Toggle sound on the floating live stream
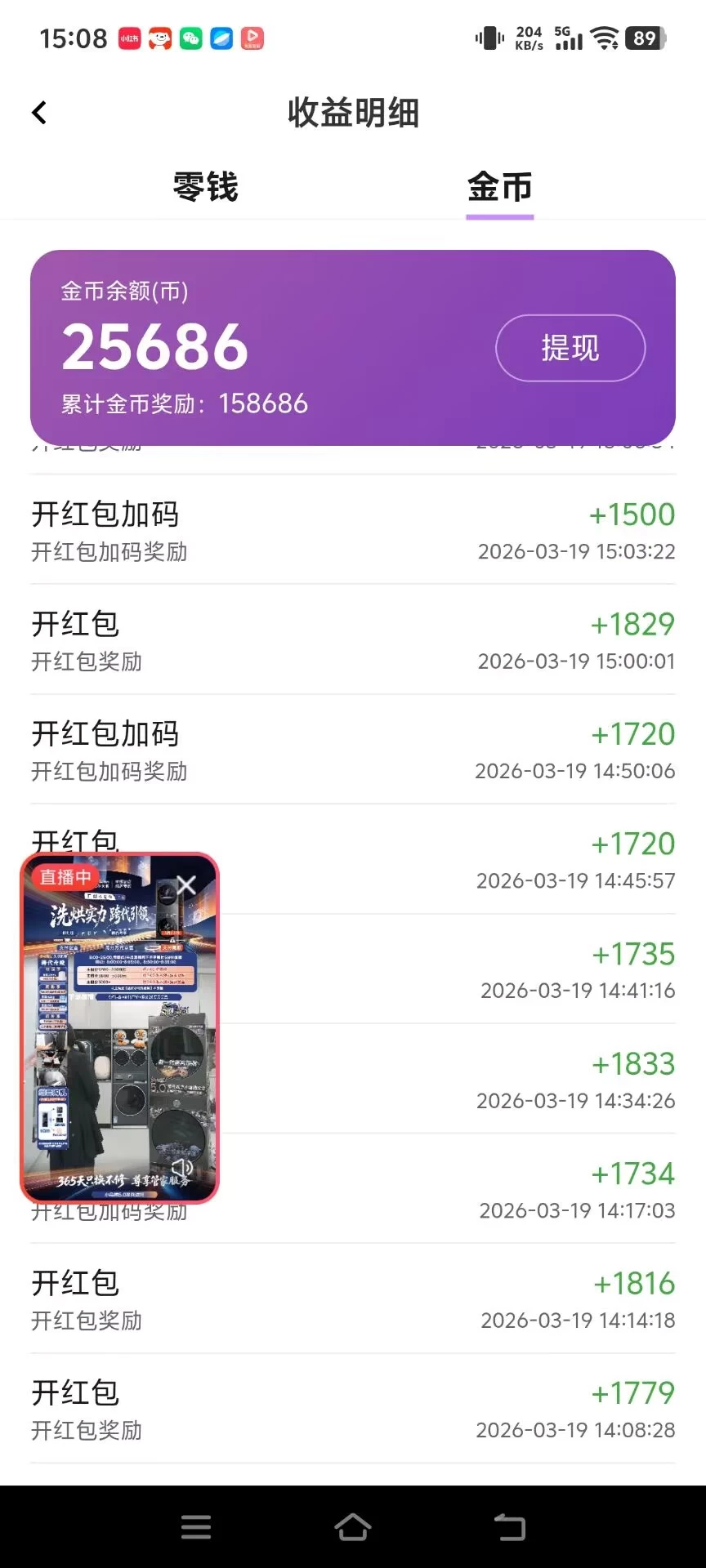 pyautogui.click(x=181, y=1169)
